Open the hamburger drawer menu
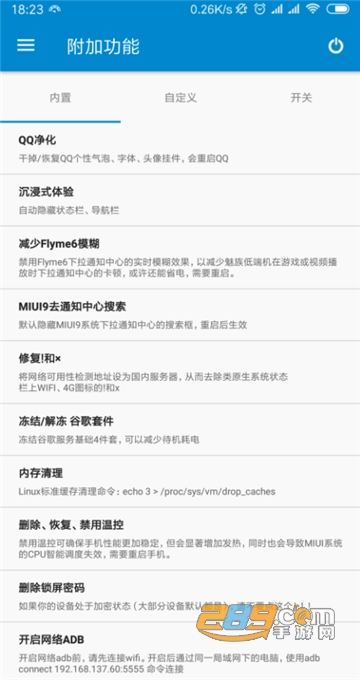 click(26, 46)
